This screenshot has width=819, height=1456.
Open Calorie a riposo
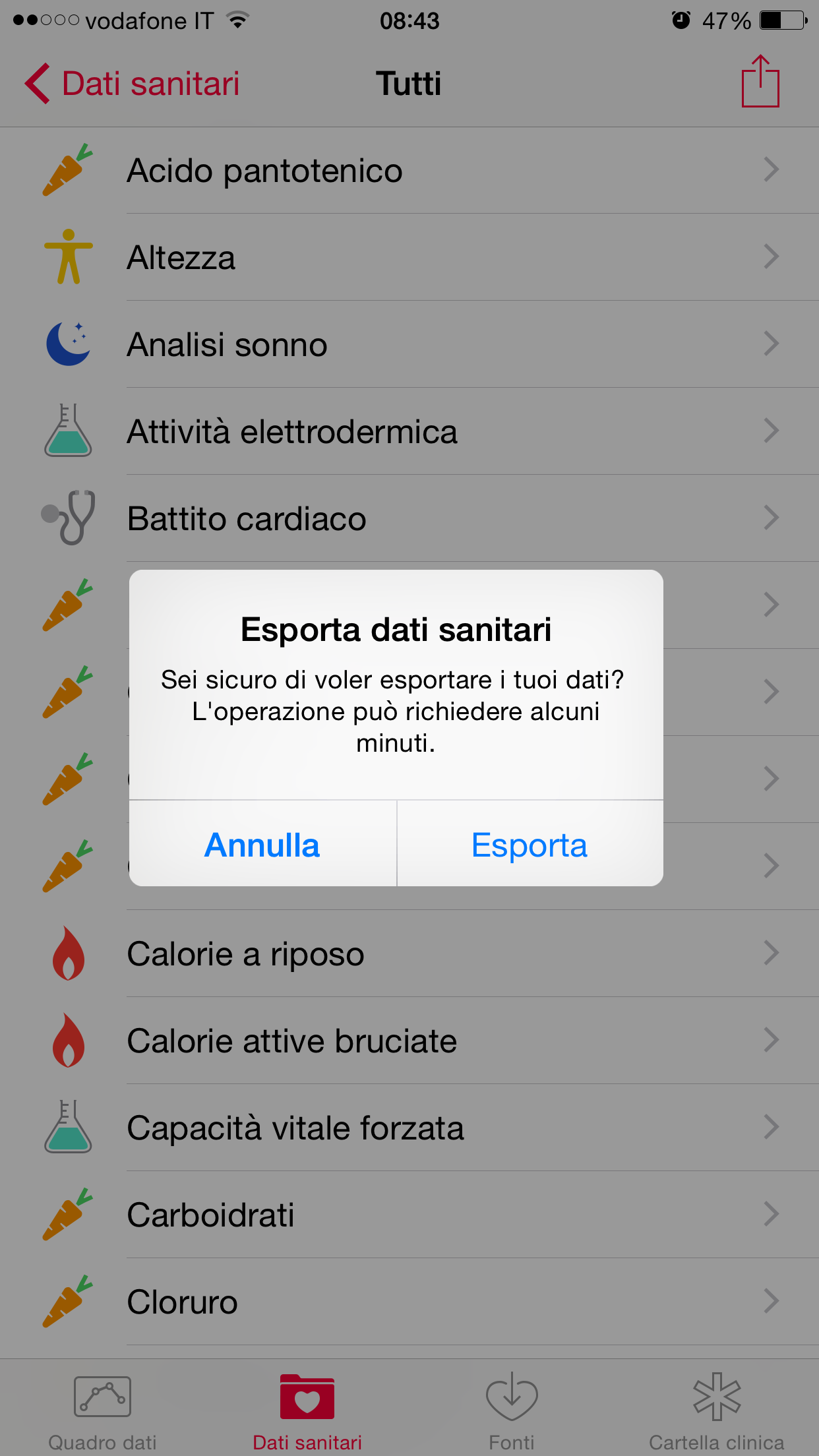coord(409,954)
